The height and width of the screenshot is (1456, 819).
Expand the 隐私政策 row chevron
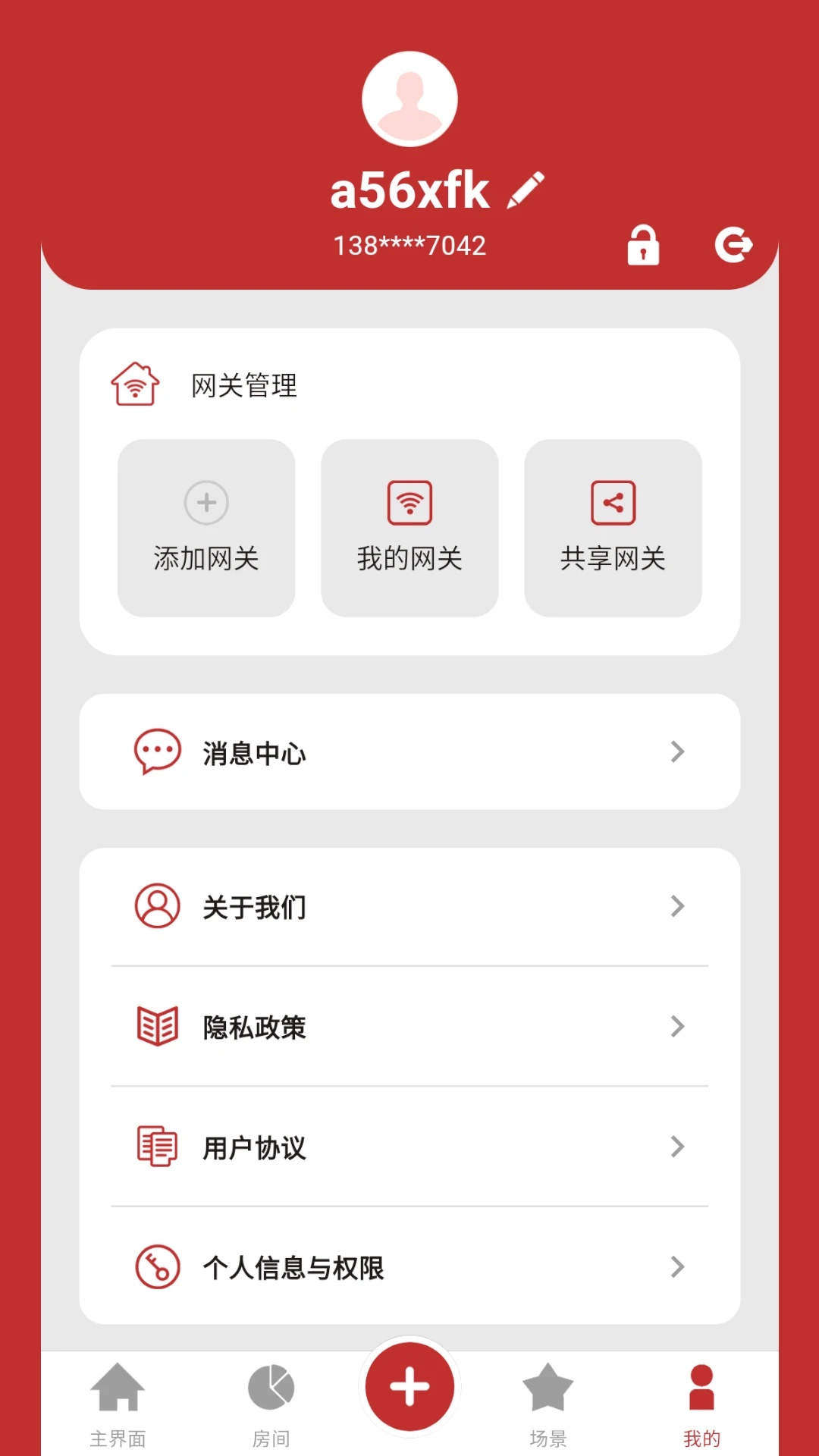point(677,1027)
